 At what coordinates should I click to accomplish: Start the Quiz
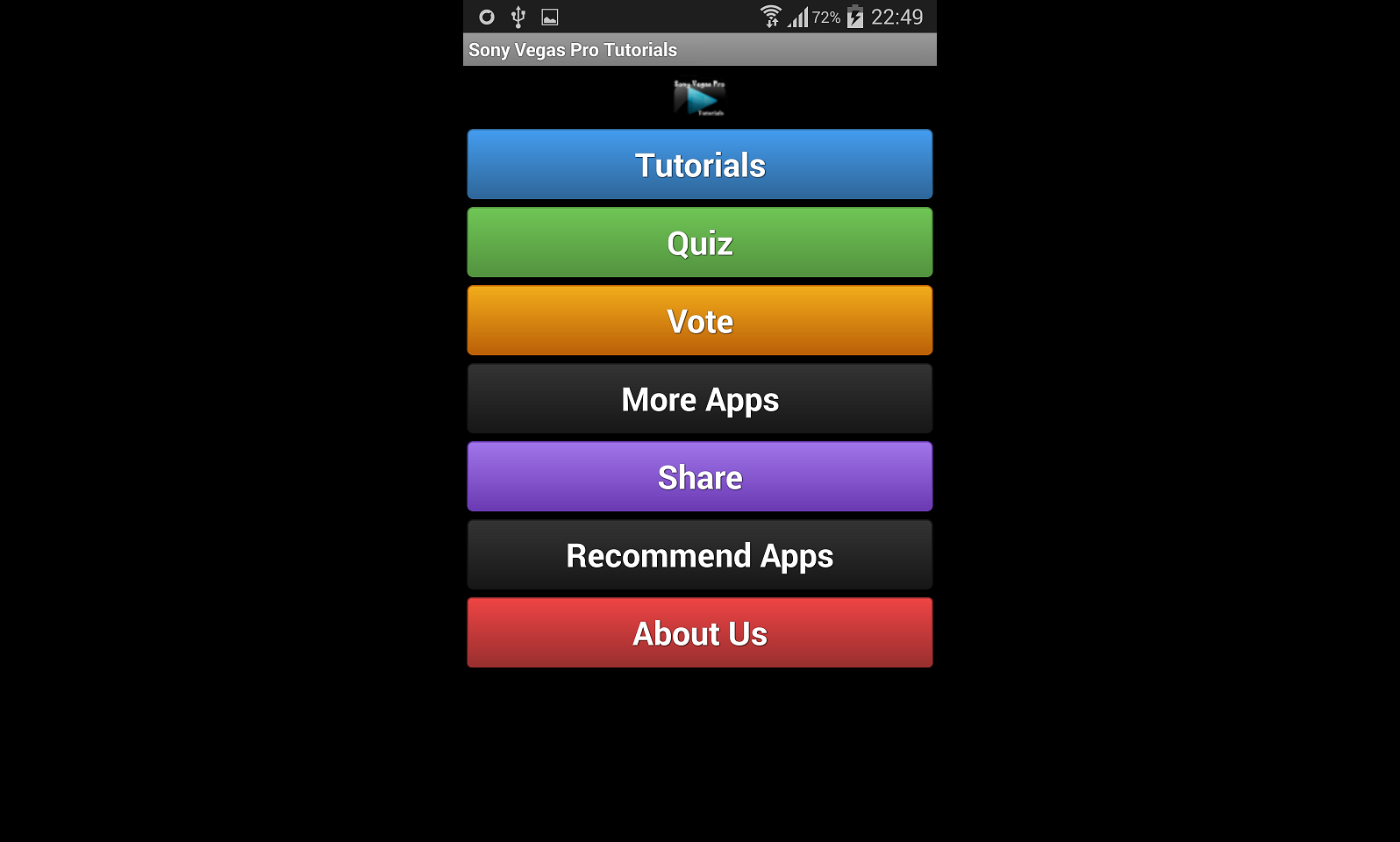click(699, 243)
